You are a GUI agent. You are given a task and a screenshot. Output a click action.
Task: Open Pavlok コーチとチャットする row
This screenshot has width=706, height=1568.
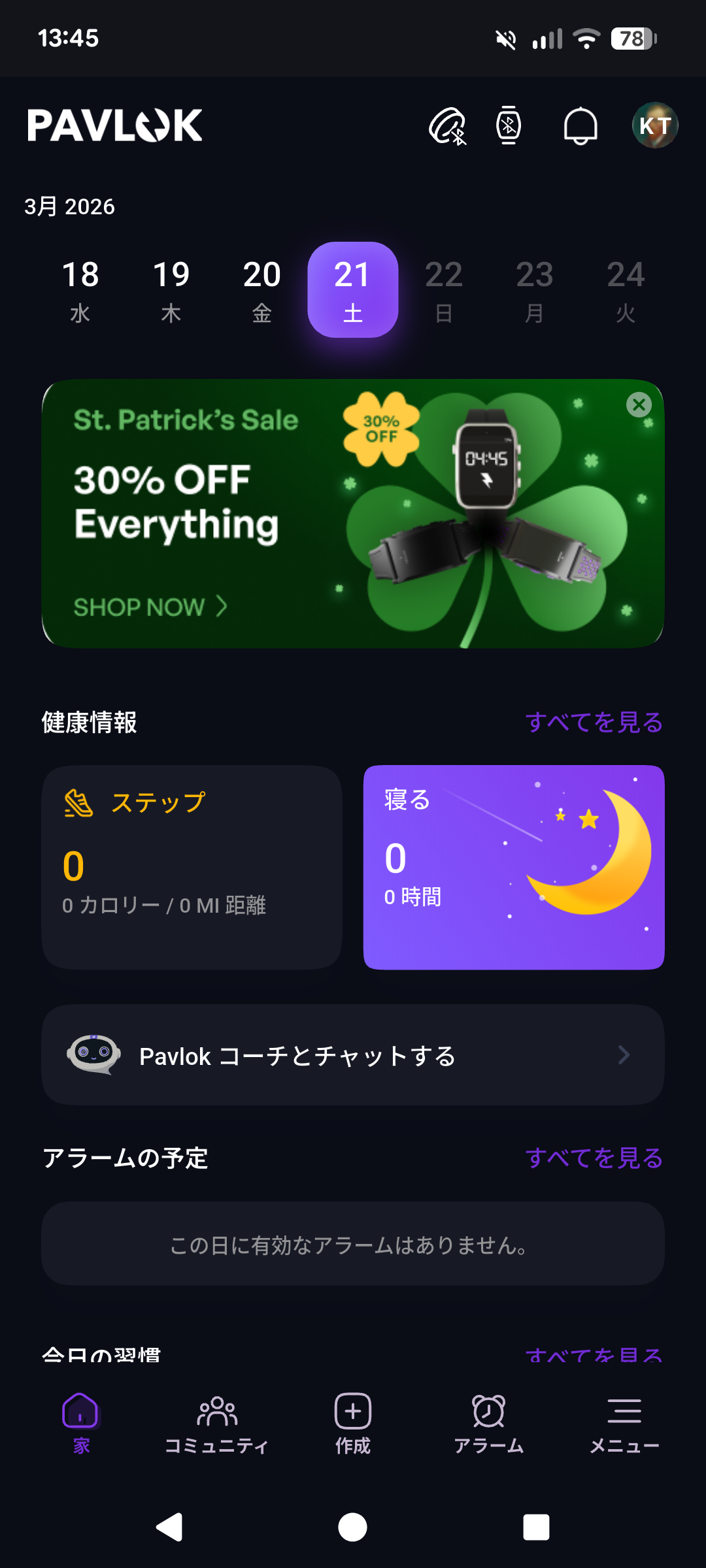353,1055
